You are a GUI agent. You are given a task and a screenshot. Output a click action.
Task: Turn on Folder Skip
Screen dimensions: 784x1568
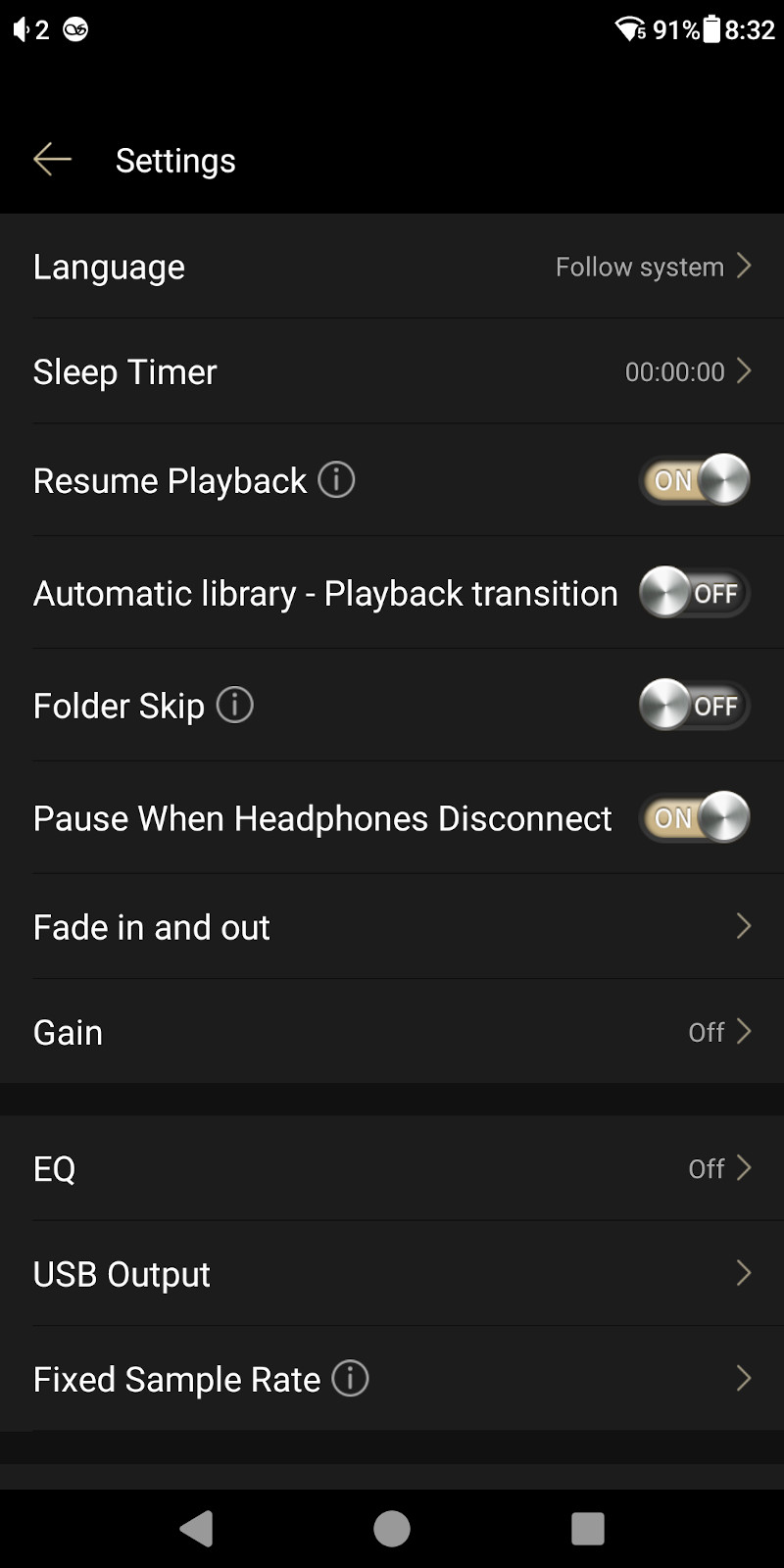coord(694,706)
